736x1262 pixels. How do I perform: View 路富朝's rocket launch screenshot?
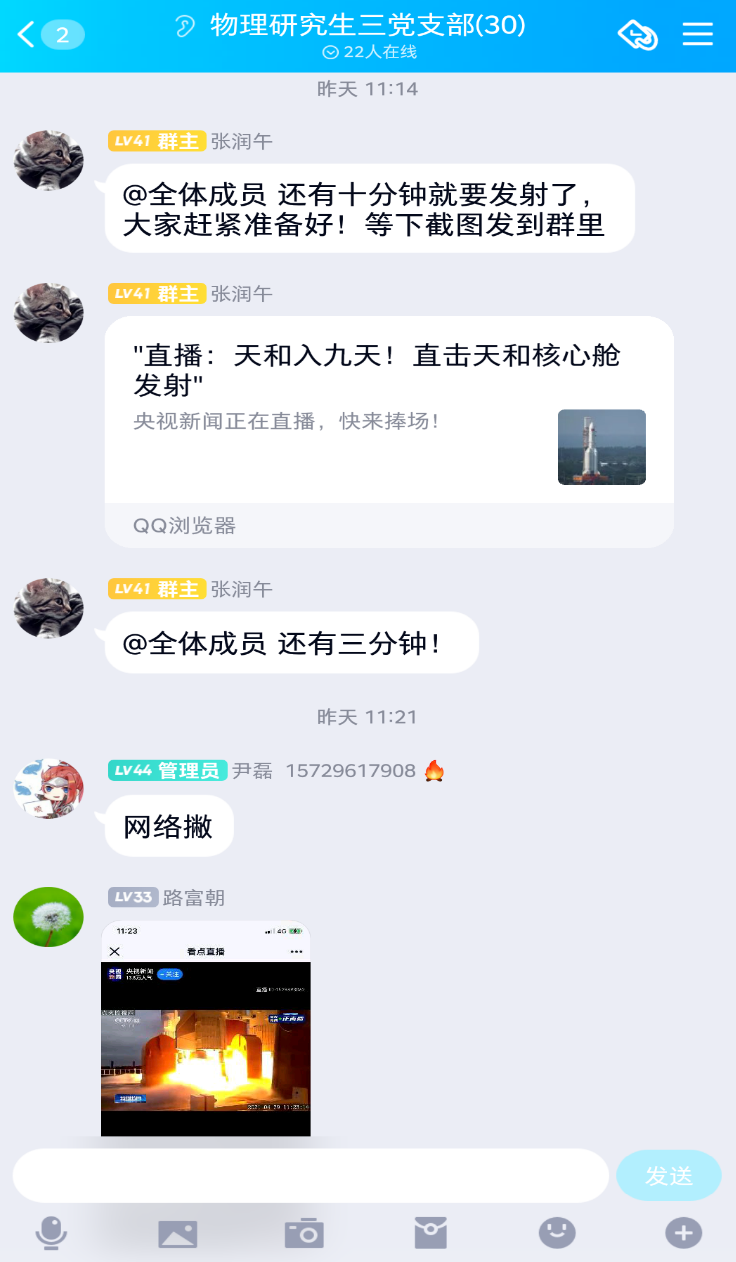(x=206, y=1028)
